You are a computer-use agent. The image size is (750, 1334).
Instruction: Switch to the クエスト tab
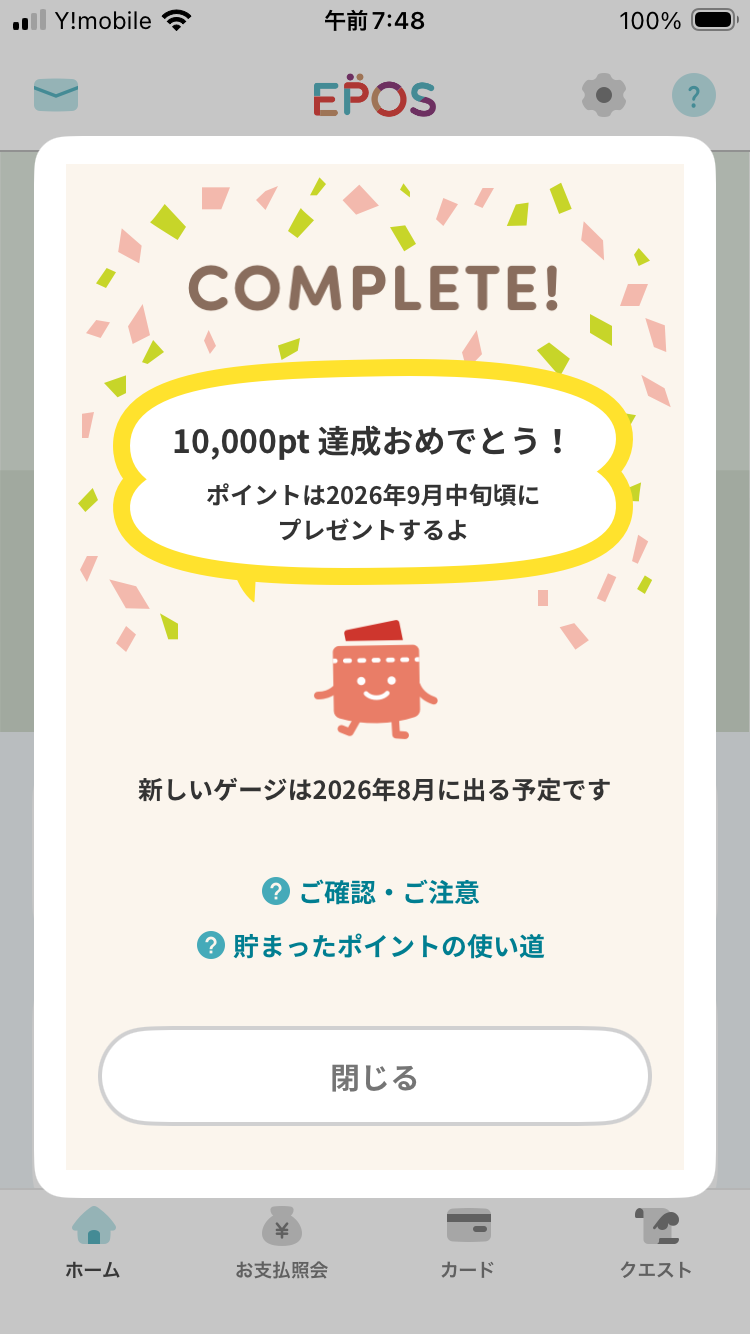point(656,1243)
